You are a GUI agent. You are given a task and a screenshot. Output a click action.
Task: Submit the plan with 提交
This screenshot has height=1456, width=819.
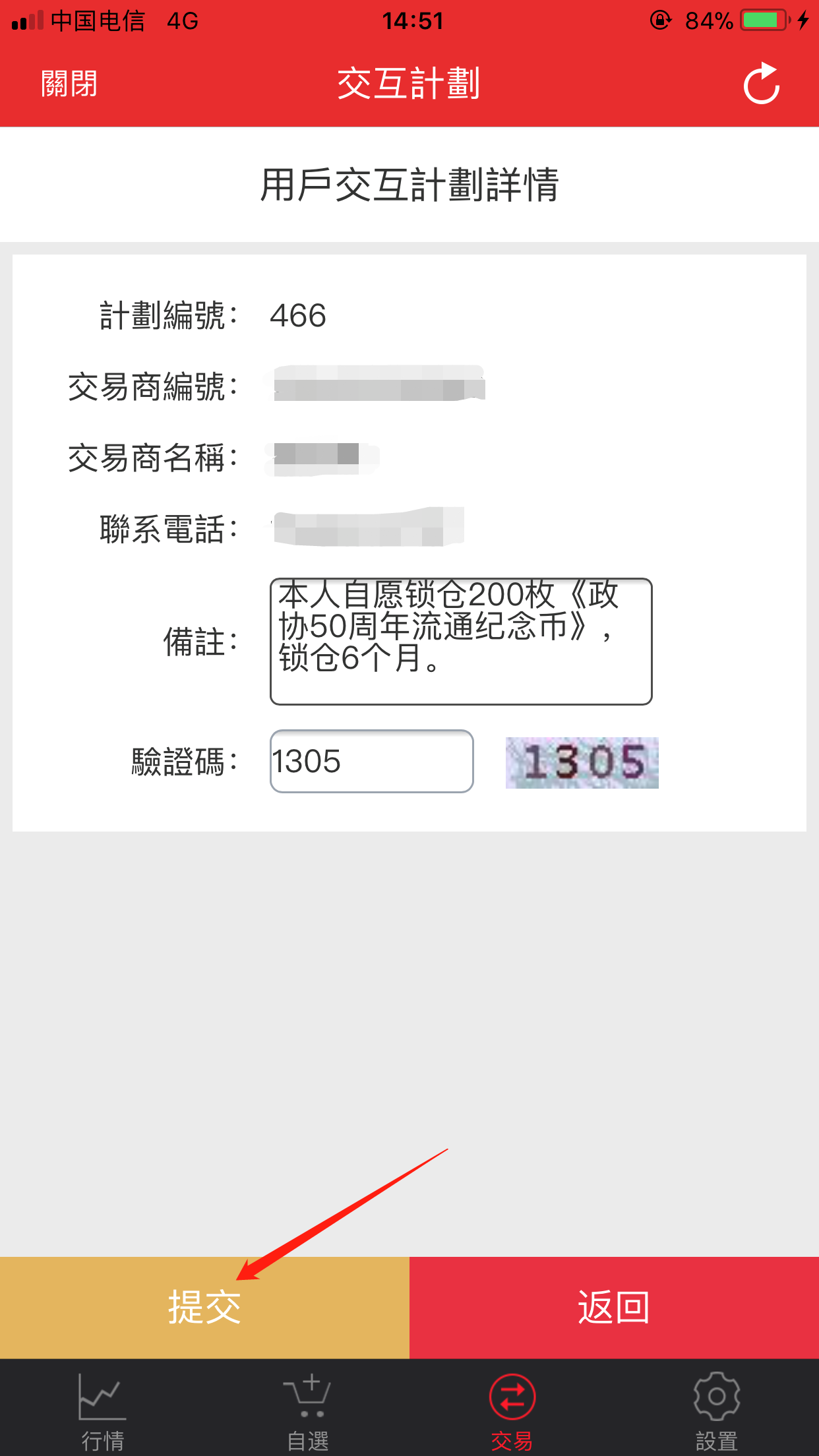(204, 1307)
